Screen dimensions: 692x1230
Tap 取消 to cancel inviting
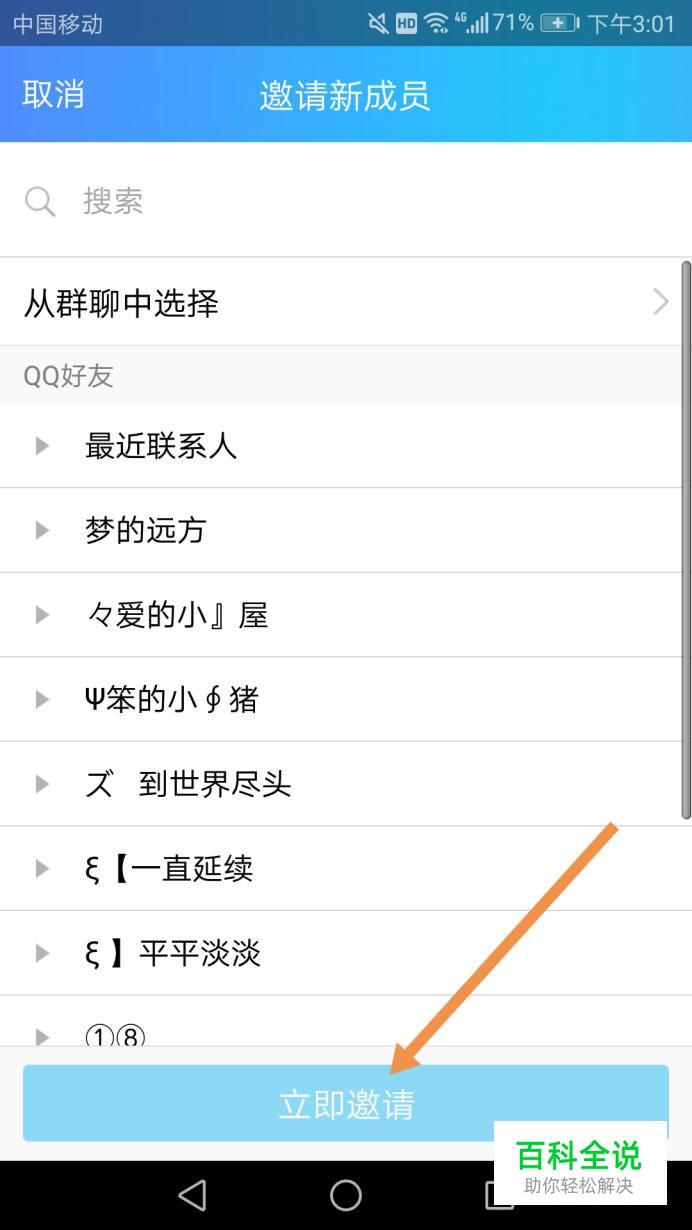click(53, 95)
